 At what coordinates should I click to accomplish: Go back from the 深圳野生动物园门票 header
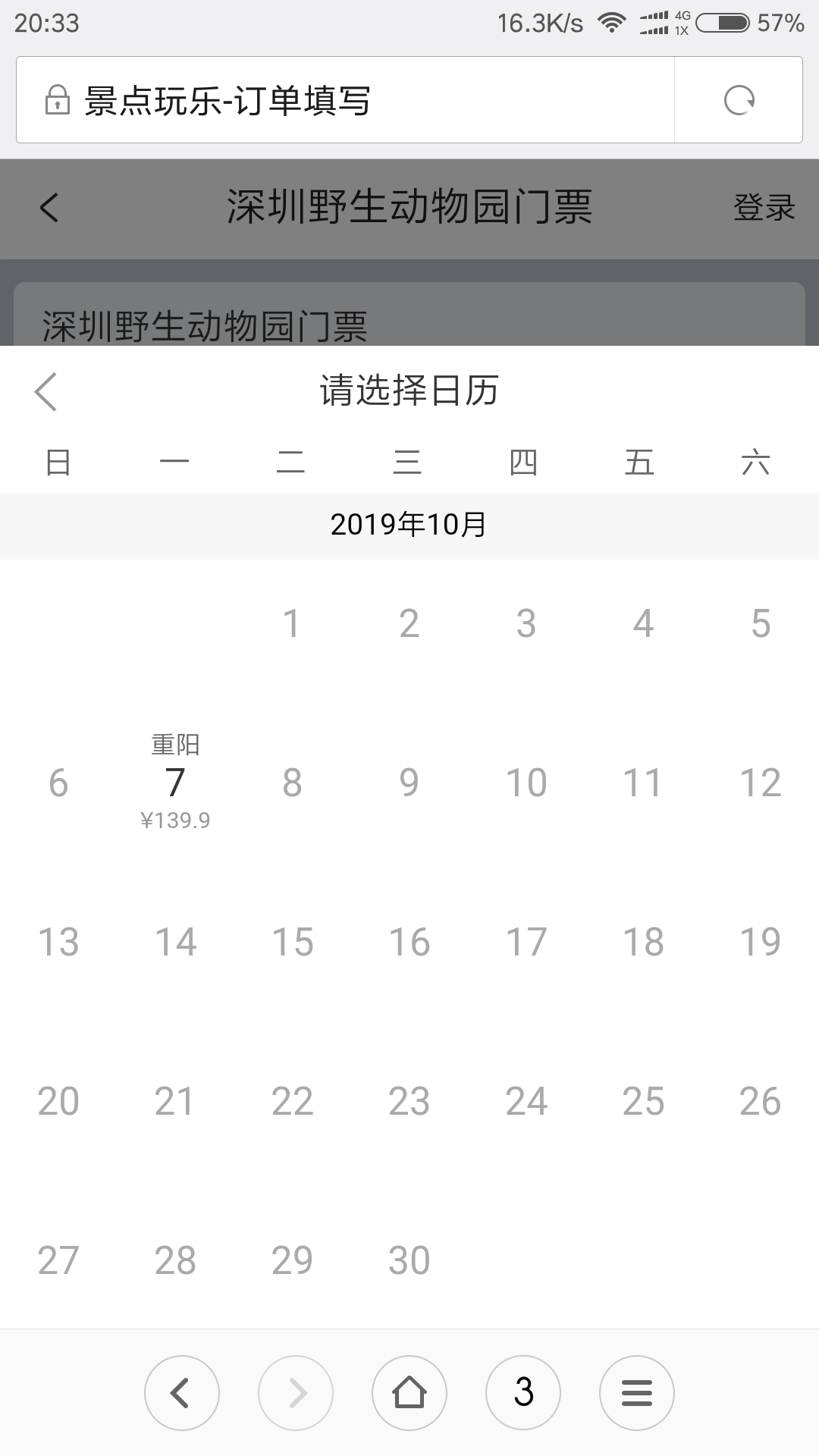[49, 208]
